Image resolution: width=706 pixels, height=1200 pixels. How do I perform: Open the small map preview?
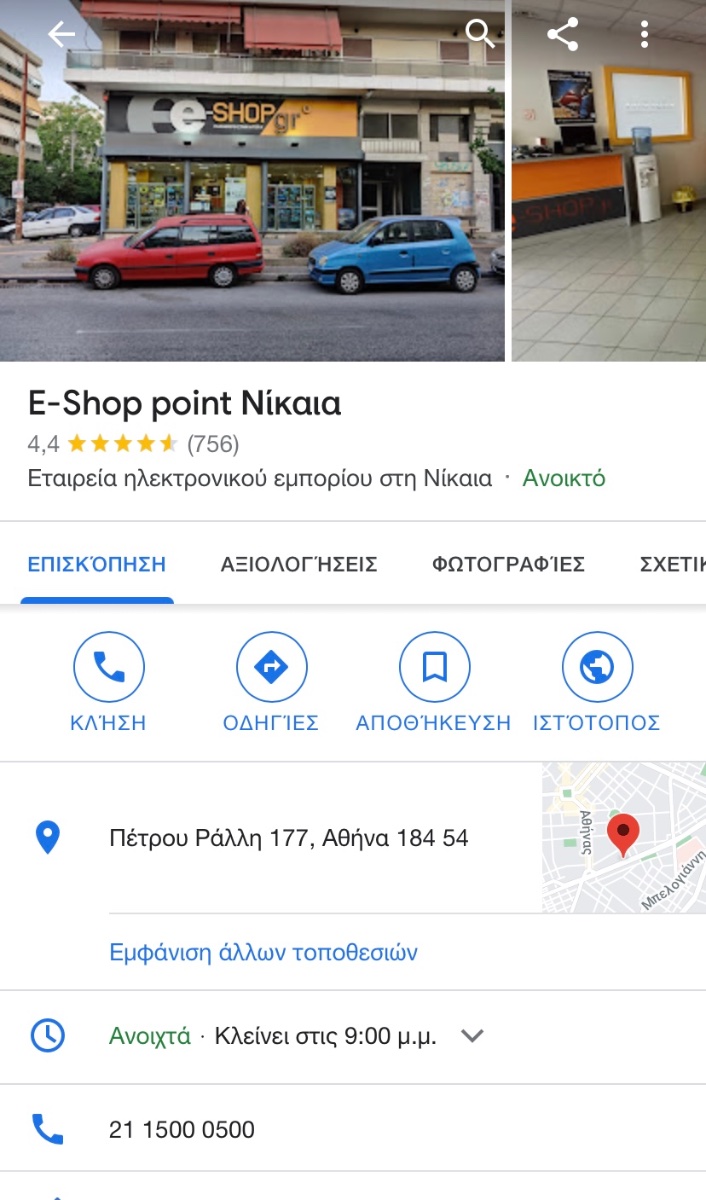(x=624, y=838)
